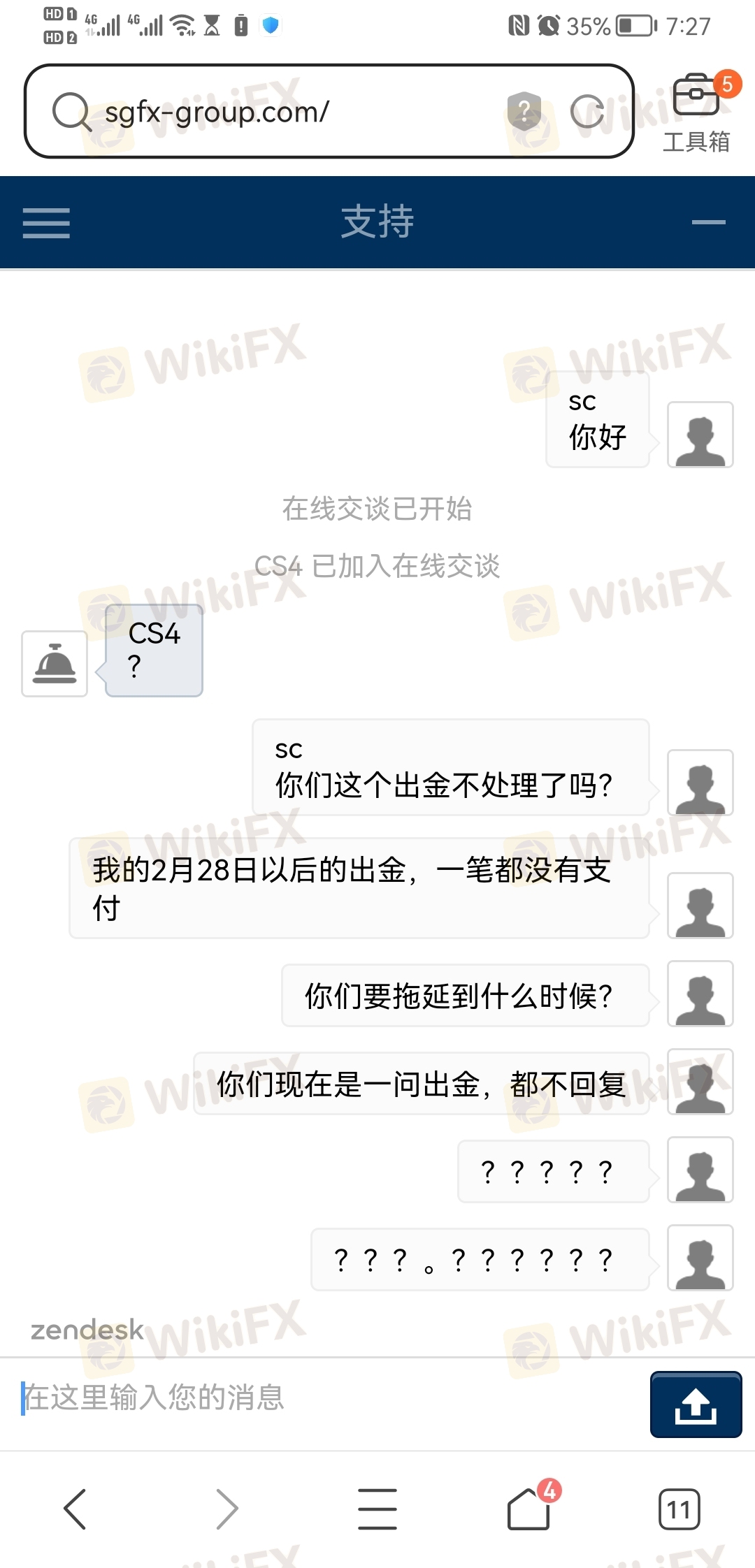This screenshot has width=755, height=1568.
Task: Reload the page with the refresh icon
Action: 587,111
